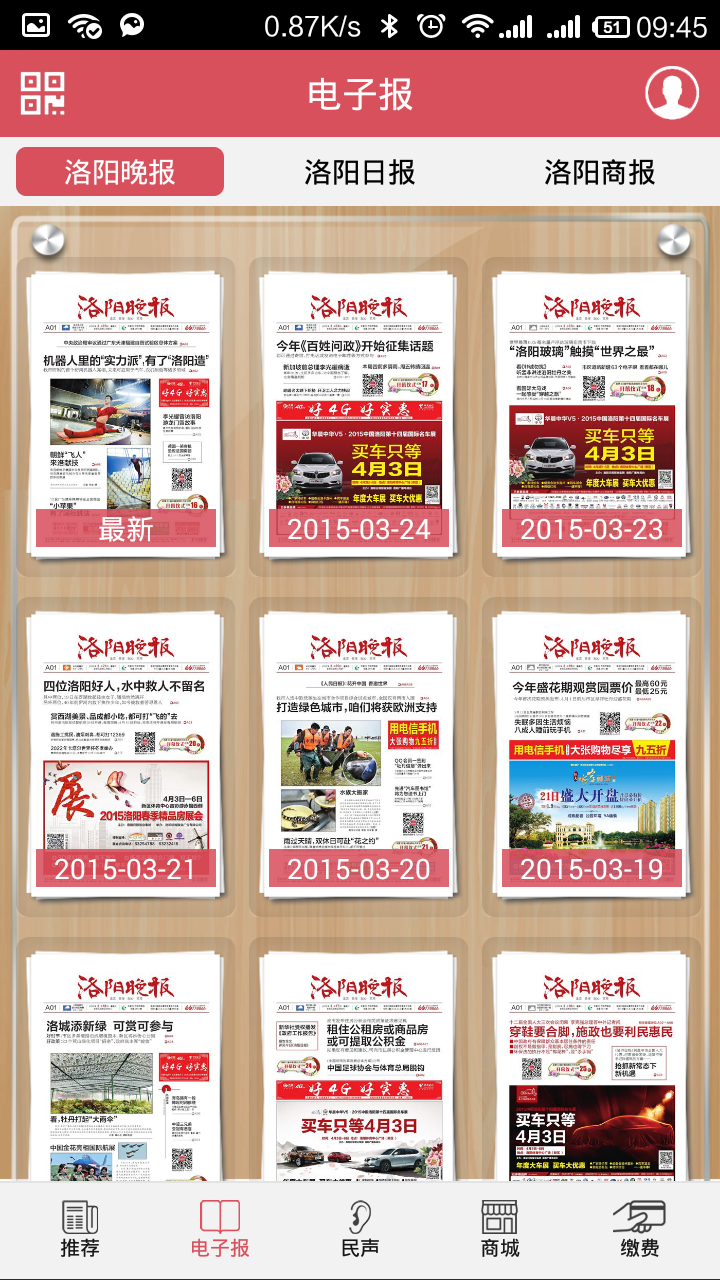Select the 洛阳晚报 tab
Screen dimensions: 720x1280
(120, 172)
